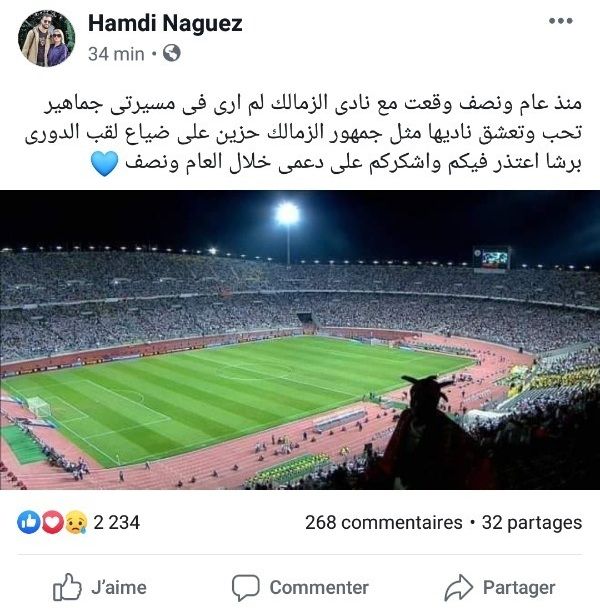
Task: Open Hamdi Naguez's profile picture
Action: [47, 38]
